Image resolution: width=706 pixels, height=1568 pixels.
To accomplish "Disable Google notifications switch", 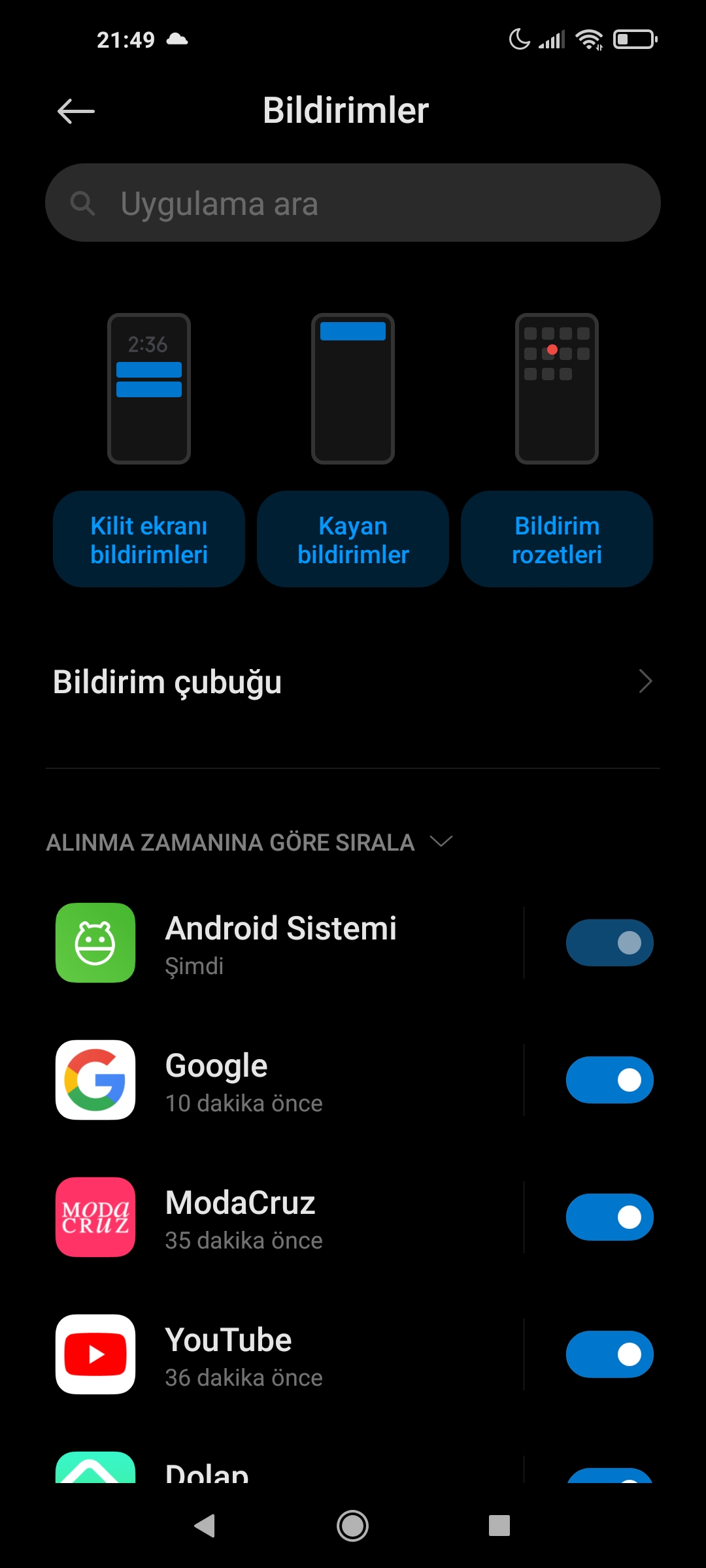I will click(609, 1080).
